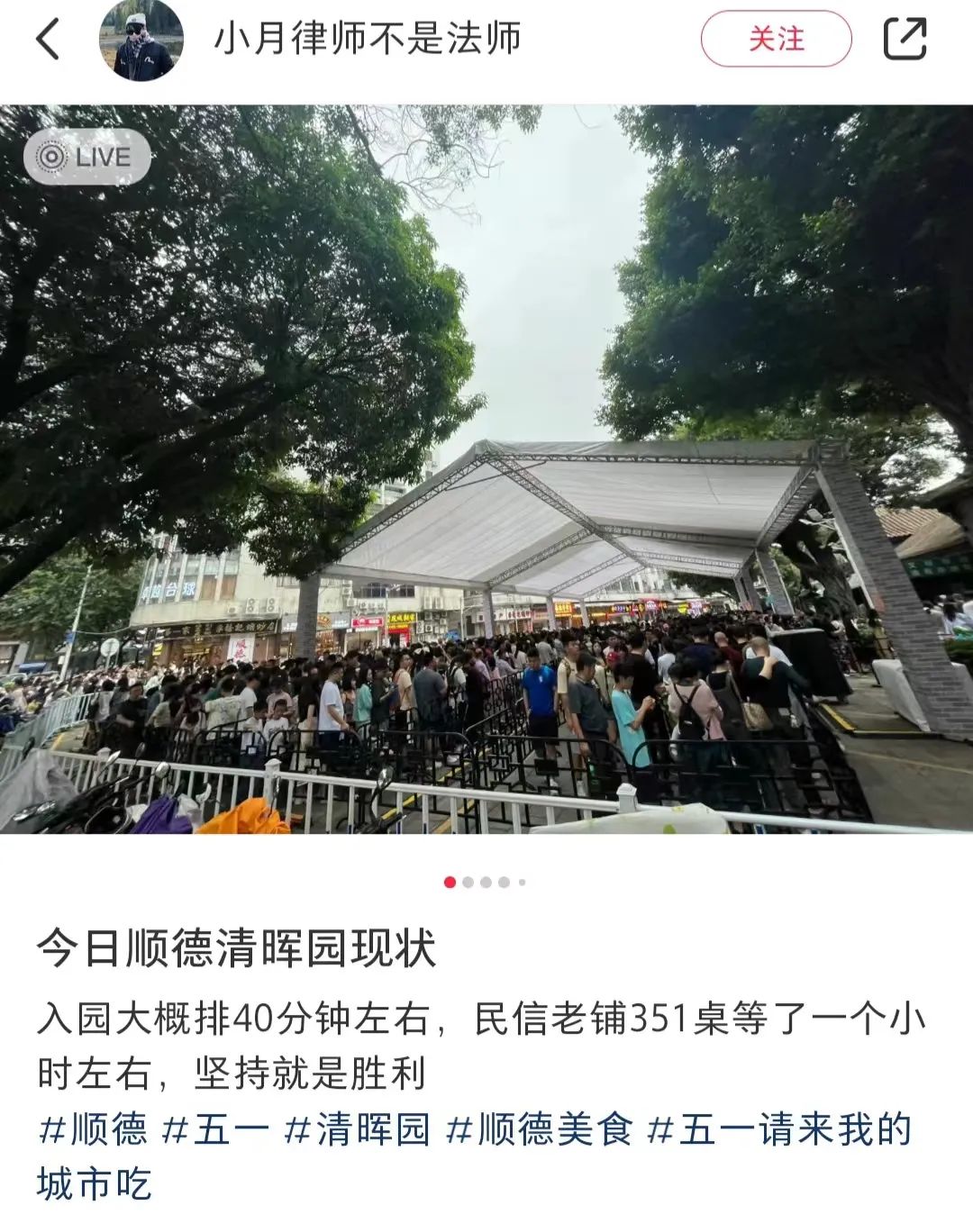Screen dimensions: 973x1232
Task: Follow the author with 关注 button
Action: pos(776,39)
